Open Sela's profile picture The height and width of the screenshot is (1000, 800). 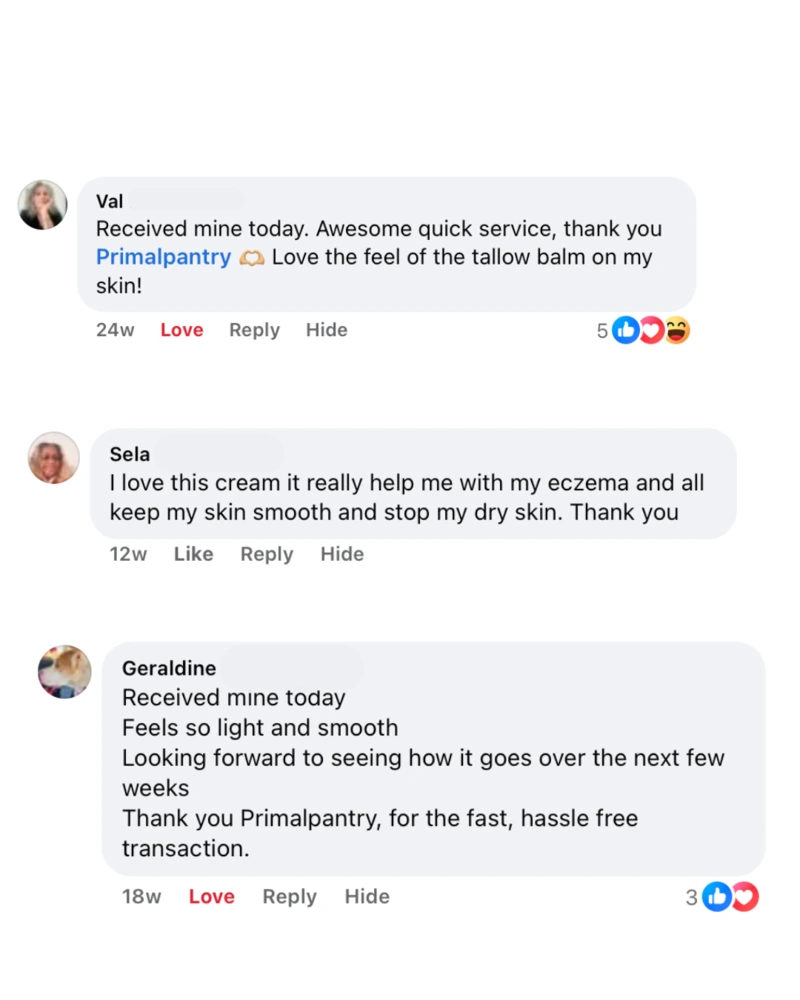tap(54, 458)
